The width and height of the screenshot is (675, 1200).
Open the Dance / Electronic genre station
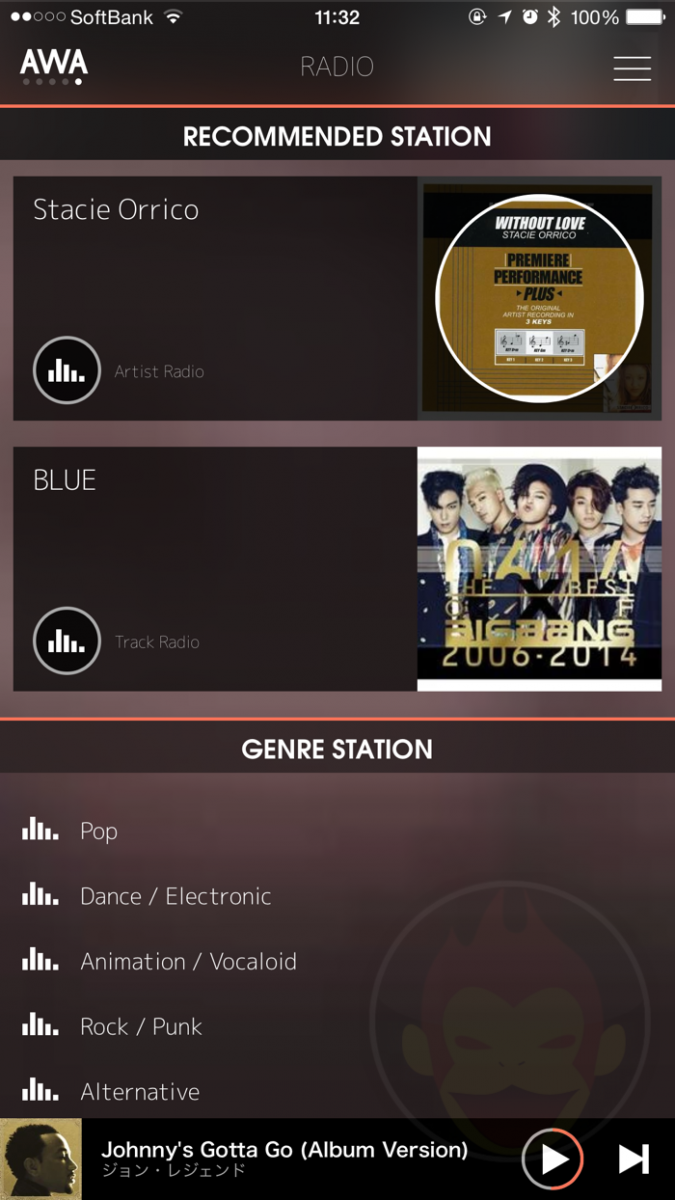(175, 896)
